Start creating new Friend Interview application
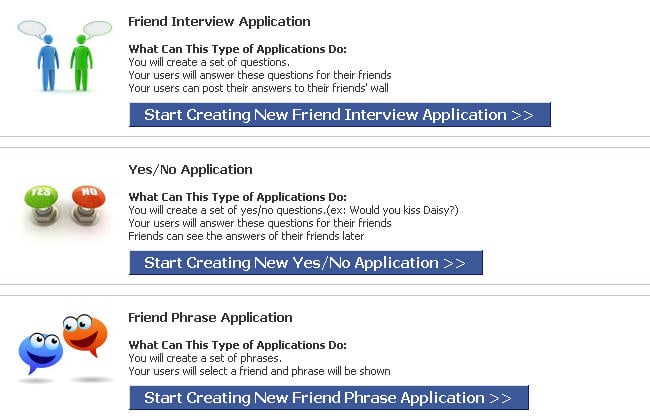The width and height of the screenshot is (650, 418). (339, 115)
